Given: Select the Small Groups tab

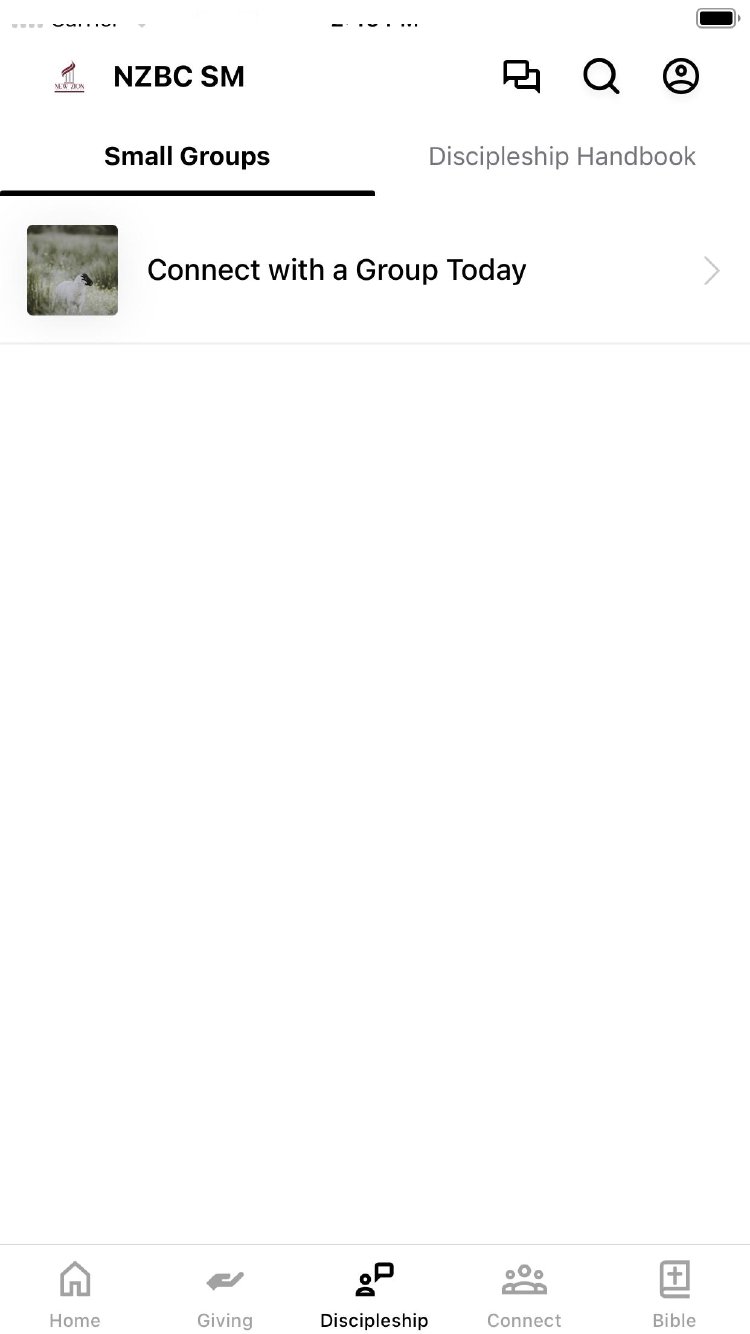Looking at the screenshot, I should coord(187,157).
